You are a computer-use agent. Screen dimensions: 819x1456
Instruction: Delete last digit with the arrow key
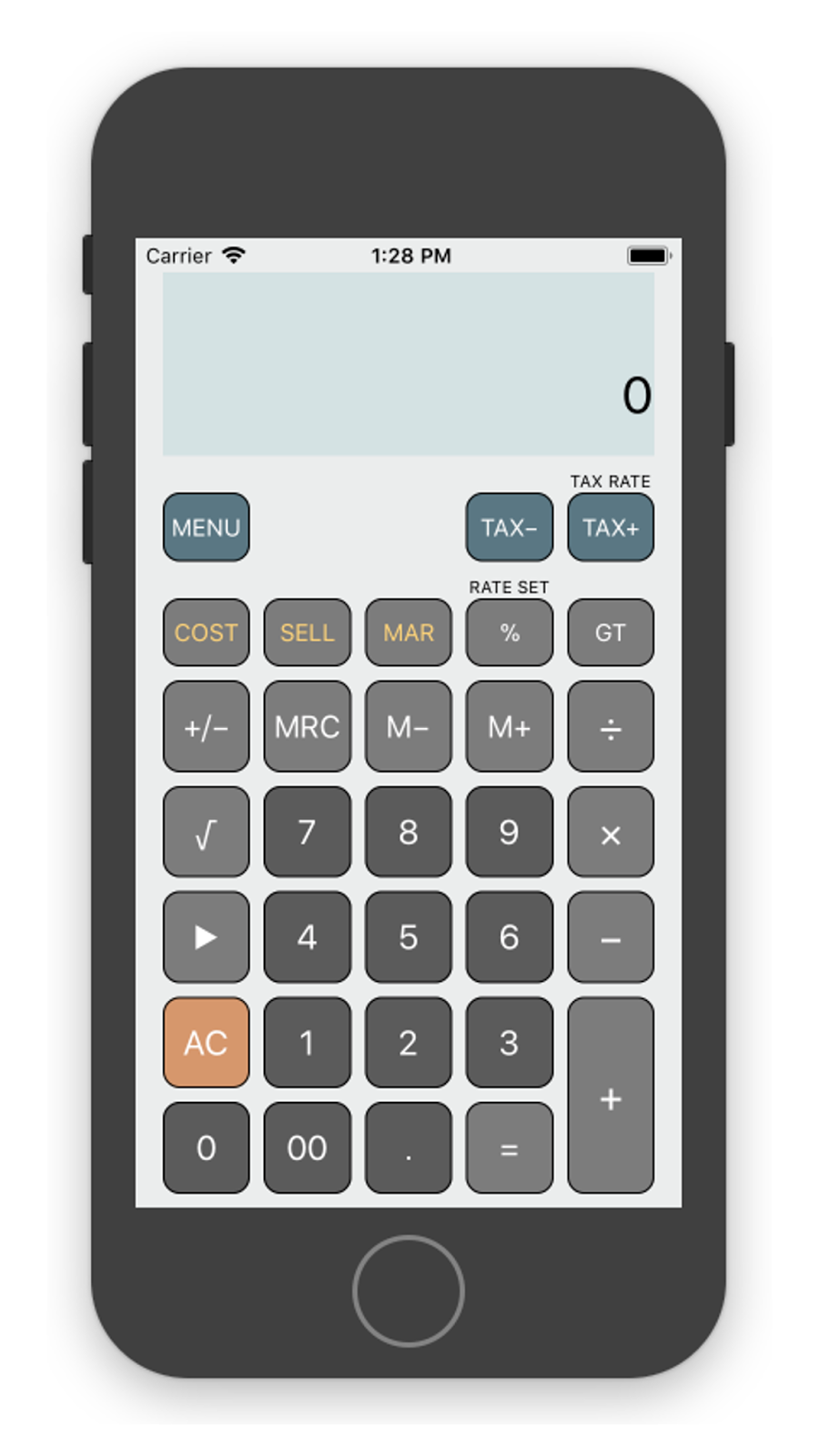coord(206,936)
